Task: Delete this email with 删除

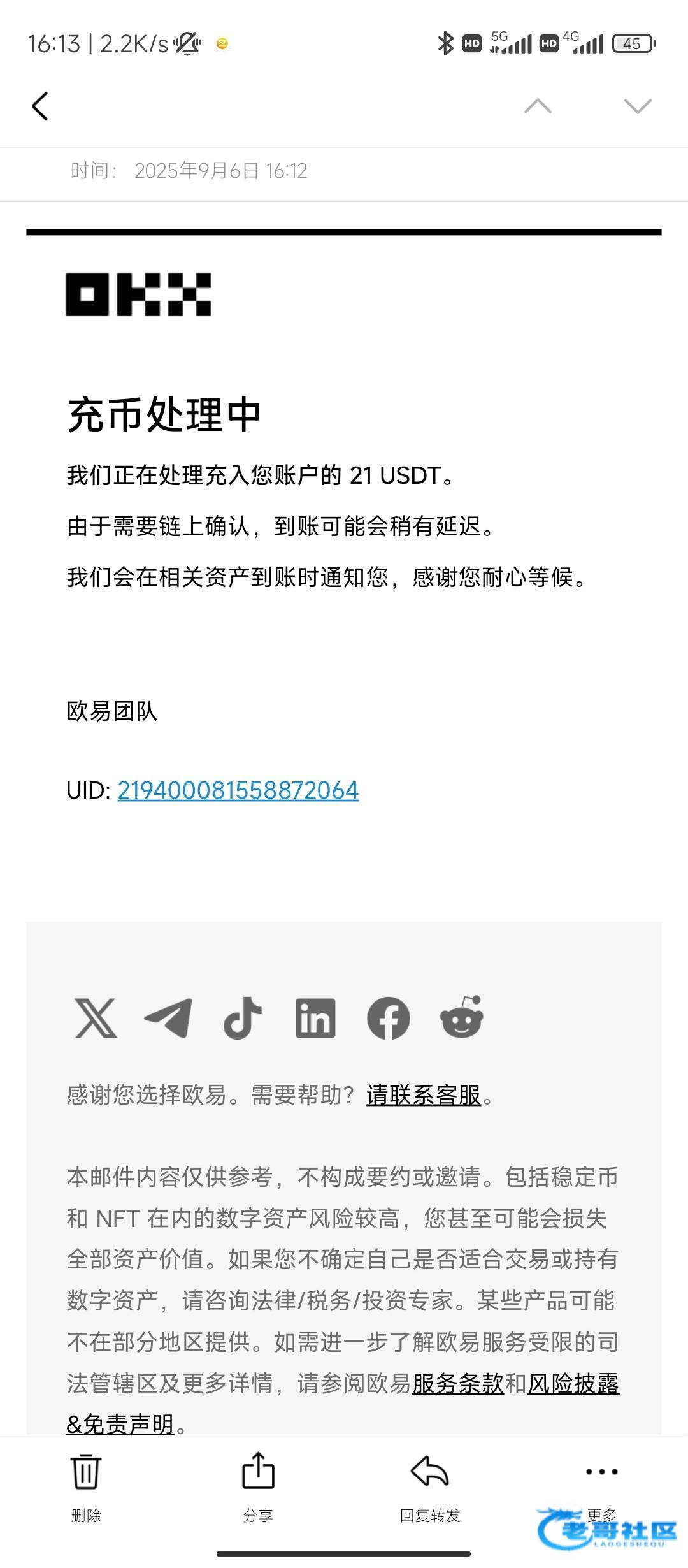Action: [86, 1489]
